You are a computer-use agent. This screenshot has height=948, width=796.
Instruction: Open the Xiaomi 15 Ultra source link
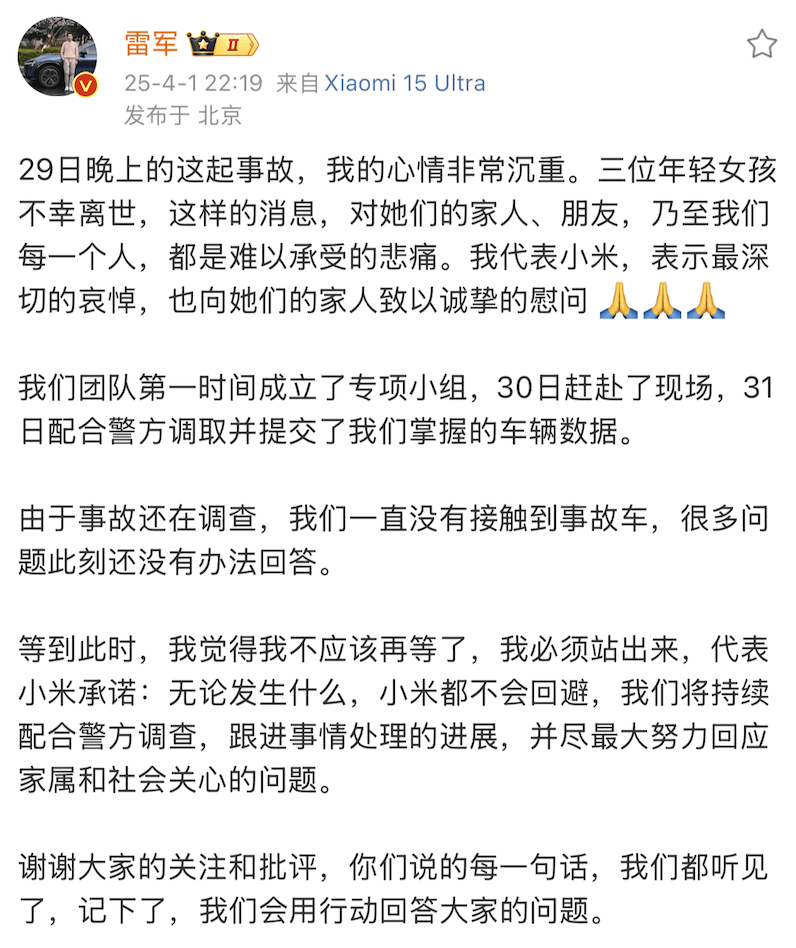tap(405, 83)
